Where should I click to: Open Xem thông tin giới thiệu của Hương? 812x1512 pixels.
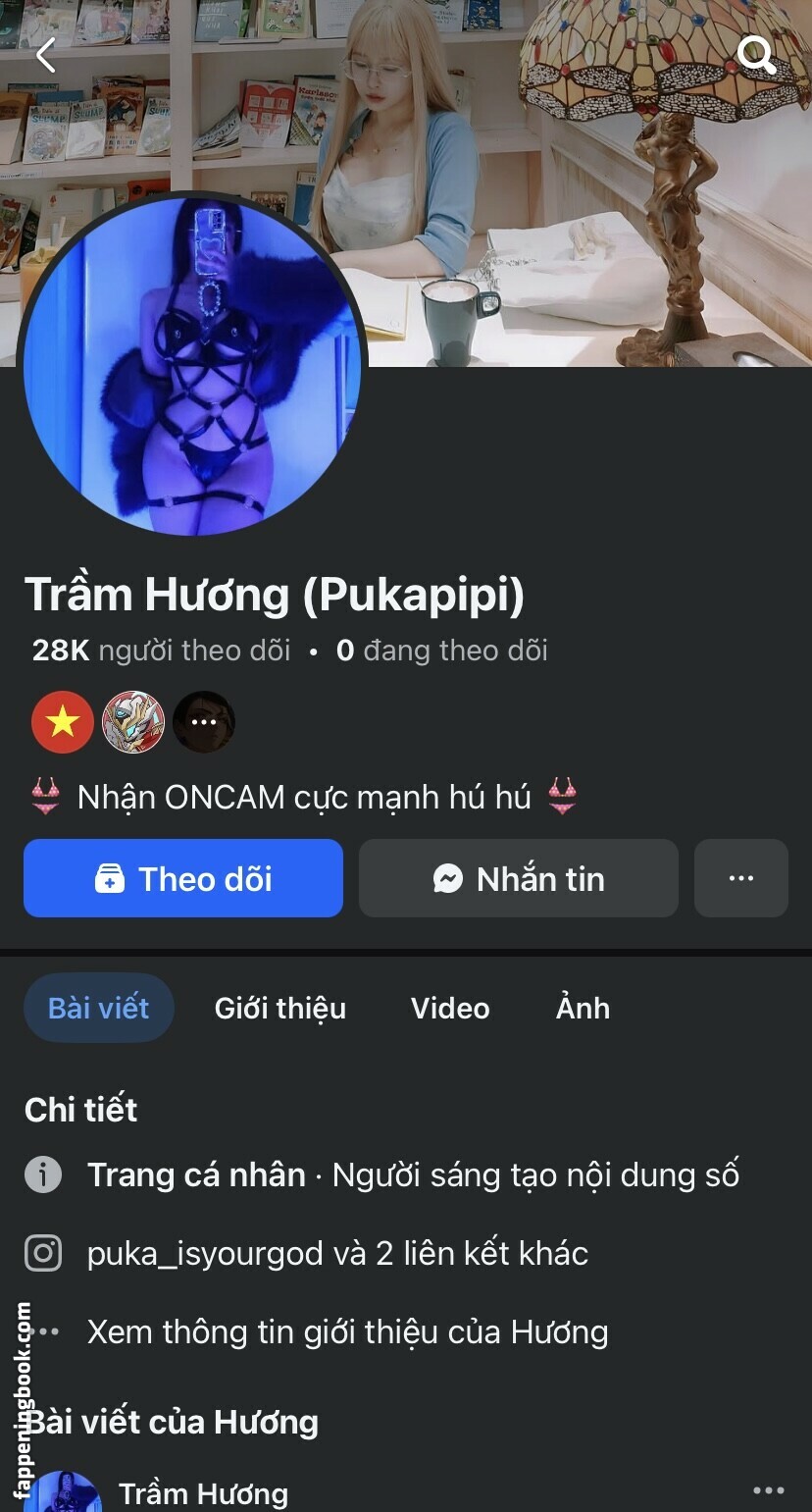347,1331
